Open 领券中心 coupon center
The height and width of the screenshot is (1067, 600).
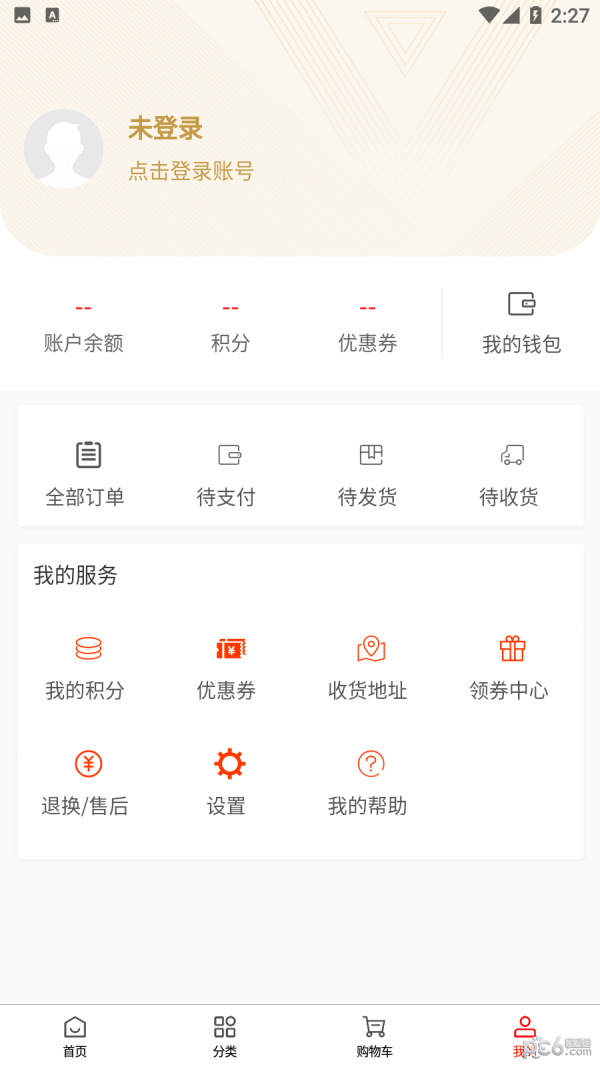(509, 668)
